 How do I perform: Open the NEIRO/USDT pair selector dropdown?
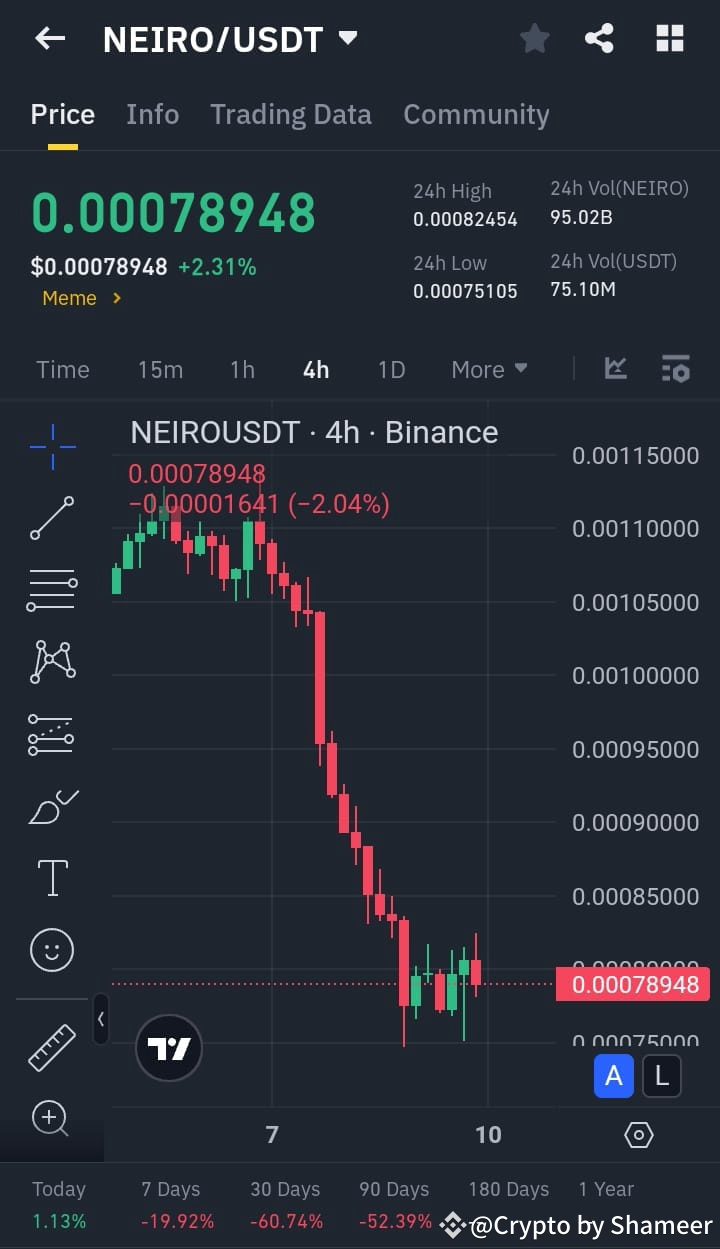coord(347,38)
